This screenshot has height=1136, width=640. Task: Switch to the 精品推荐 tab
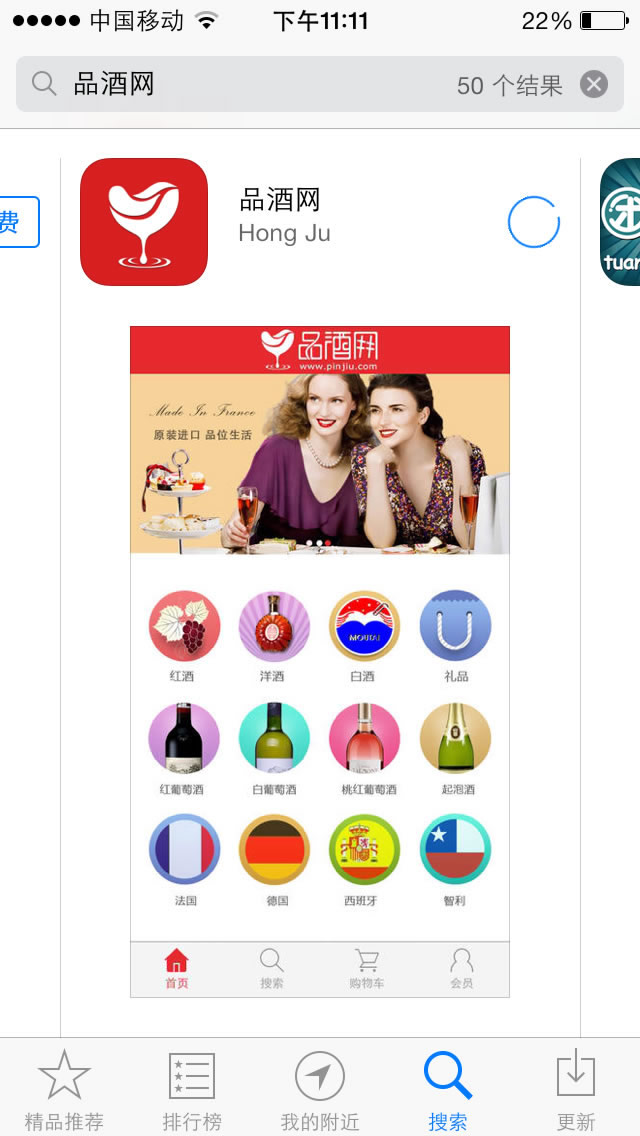click(x=64, y=1089)
